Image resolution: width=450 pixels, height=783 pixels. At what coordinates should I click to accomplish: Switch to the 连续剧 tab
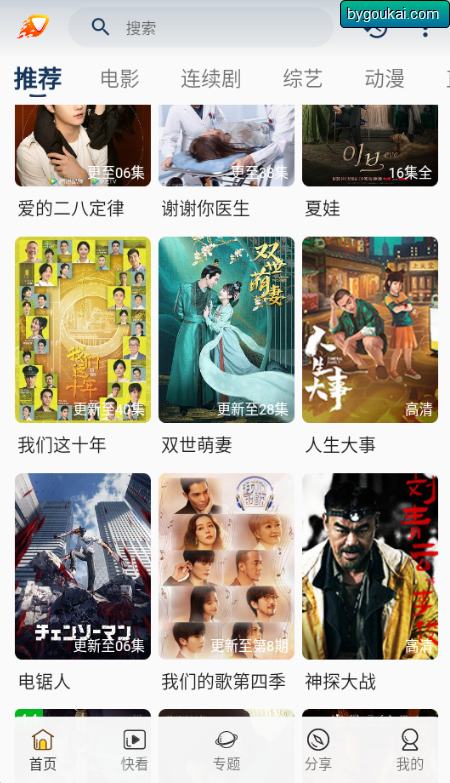click(x=211, y=79)
